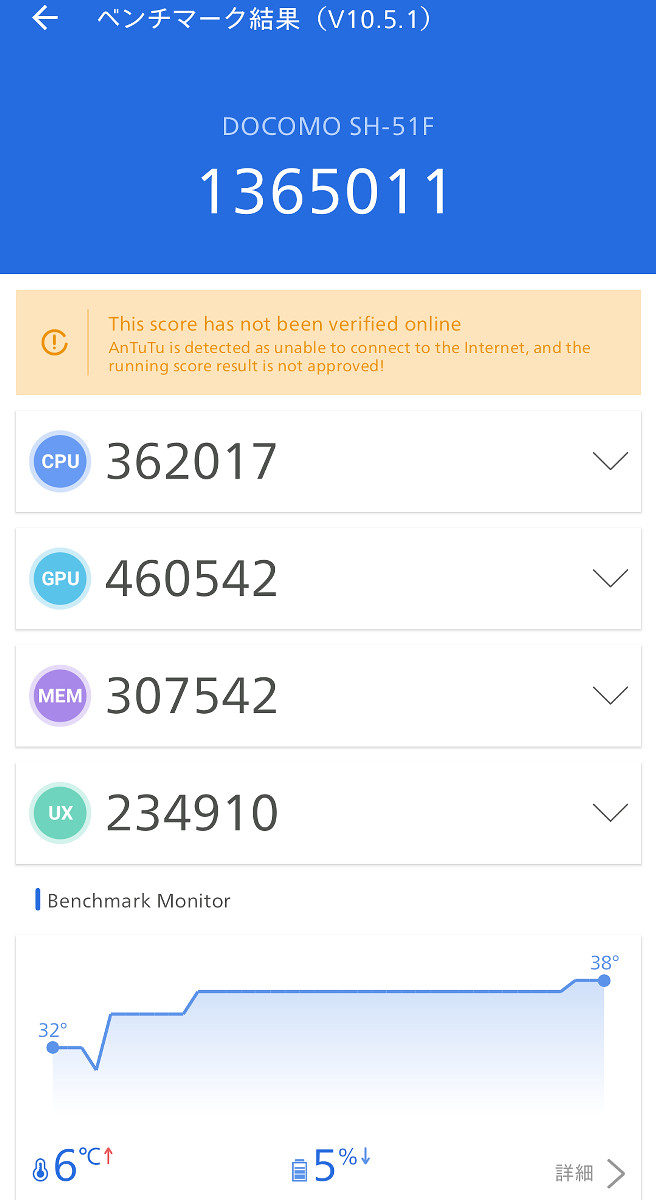This screenshot has height=1200, width=656.
Task: Expand the UX score row
Action: 610,812
